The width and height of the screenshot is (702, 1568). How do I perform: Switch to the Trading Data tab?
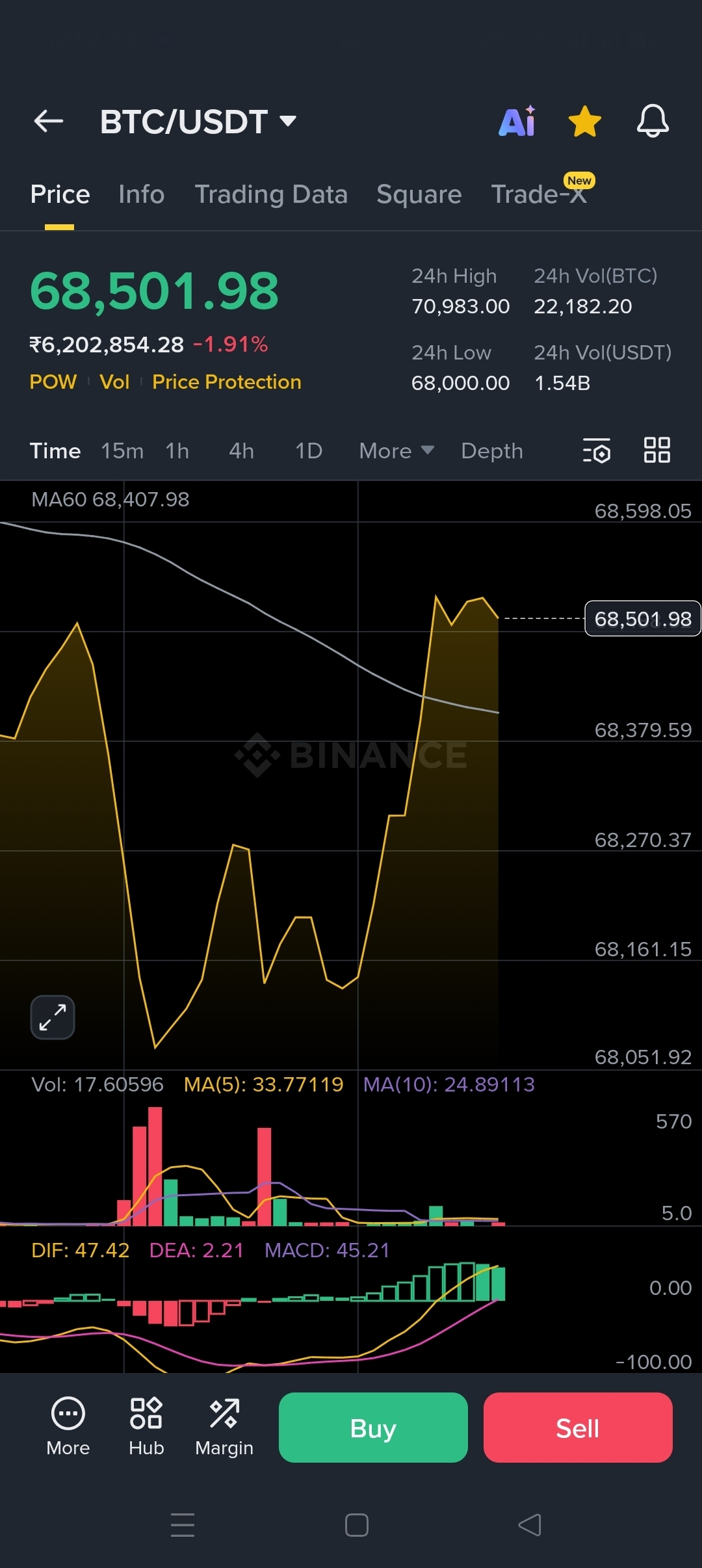[x=271, y=194]
